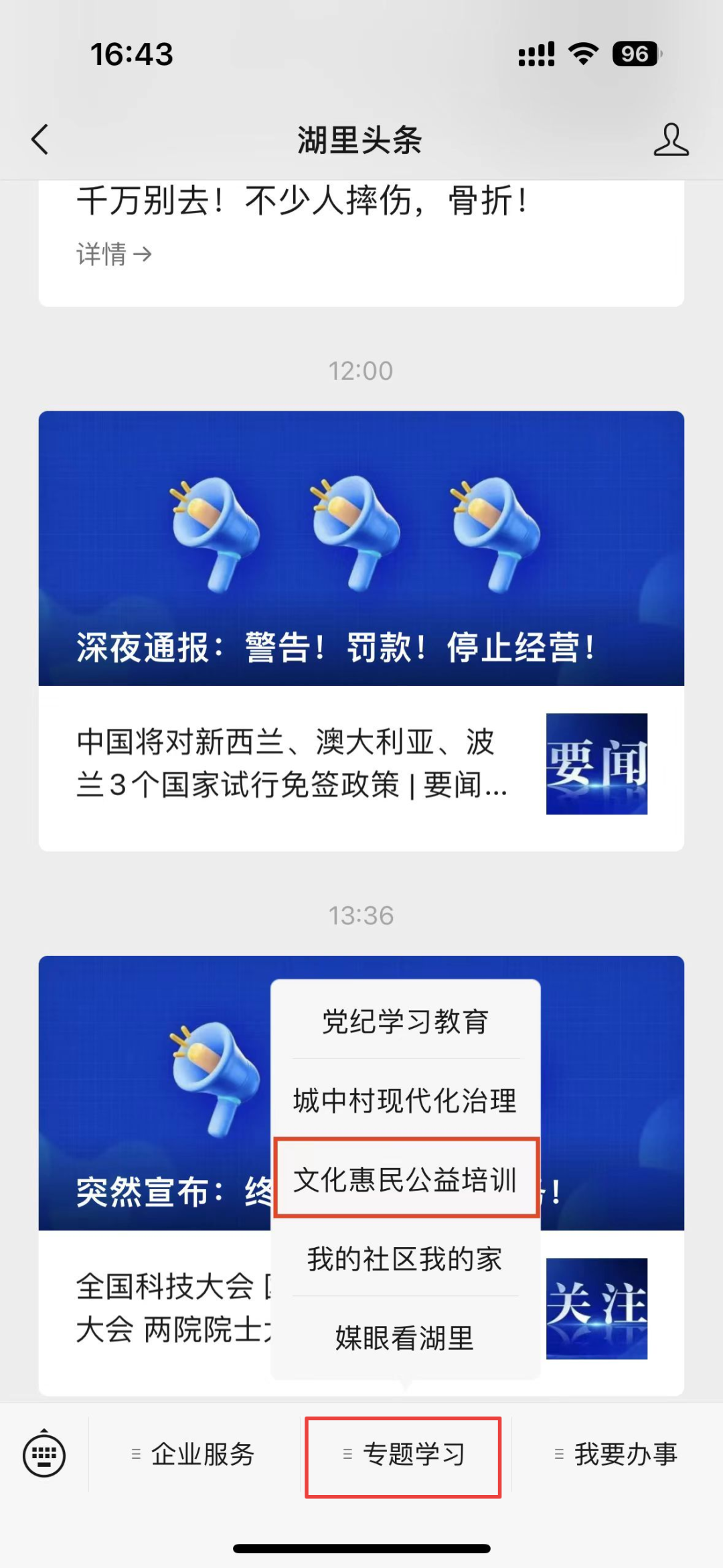
Task: Open the 深夜通报 警告 罚款 article card
Action: point(361,548)
